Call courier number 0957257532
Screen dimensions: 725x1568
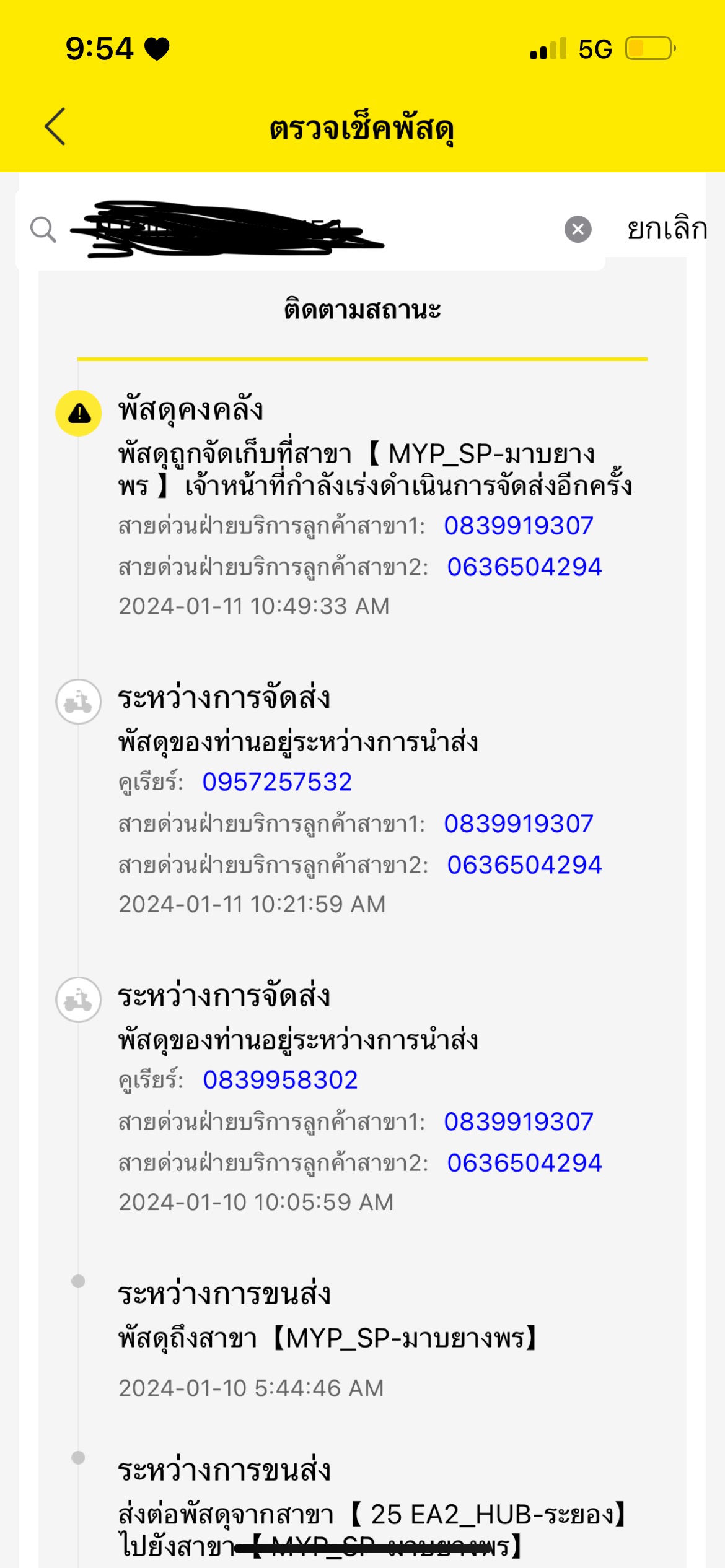(x=277, y=782)
